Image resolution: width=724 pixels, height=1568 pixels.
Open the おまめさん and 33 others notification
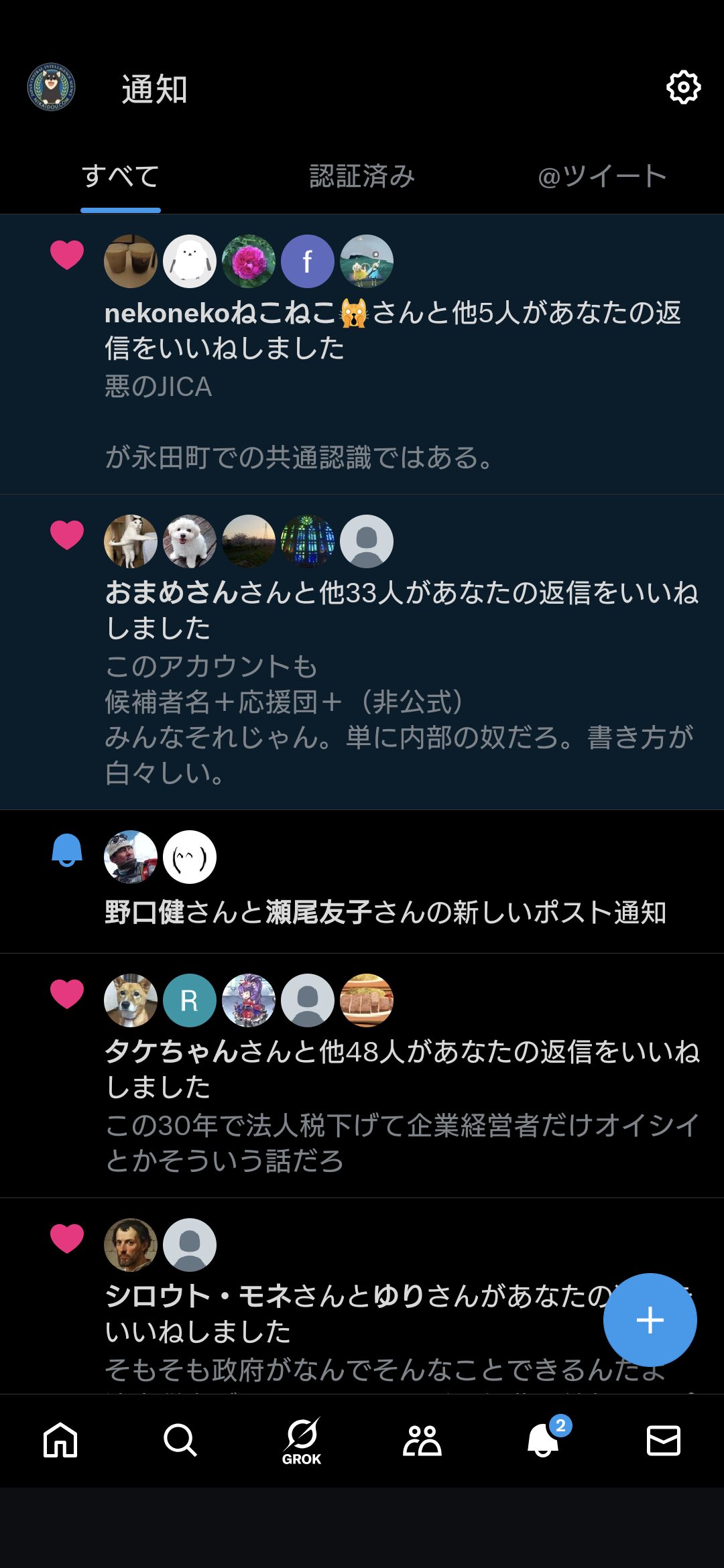[362, 653]
